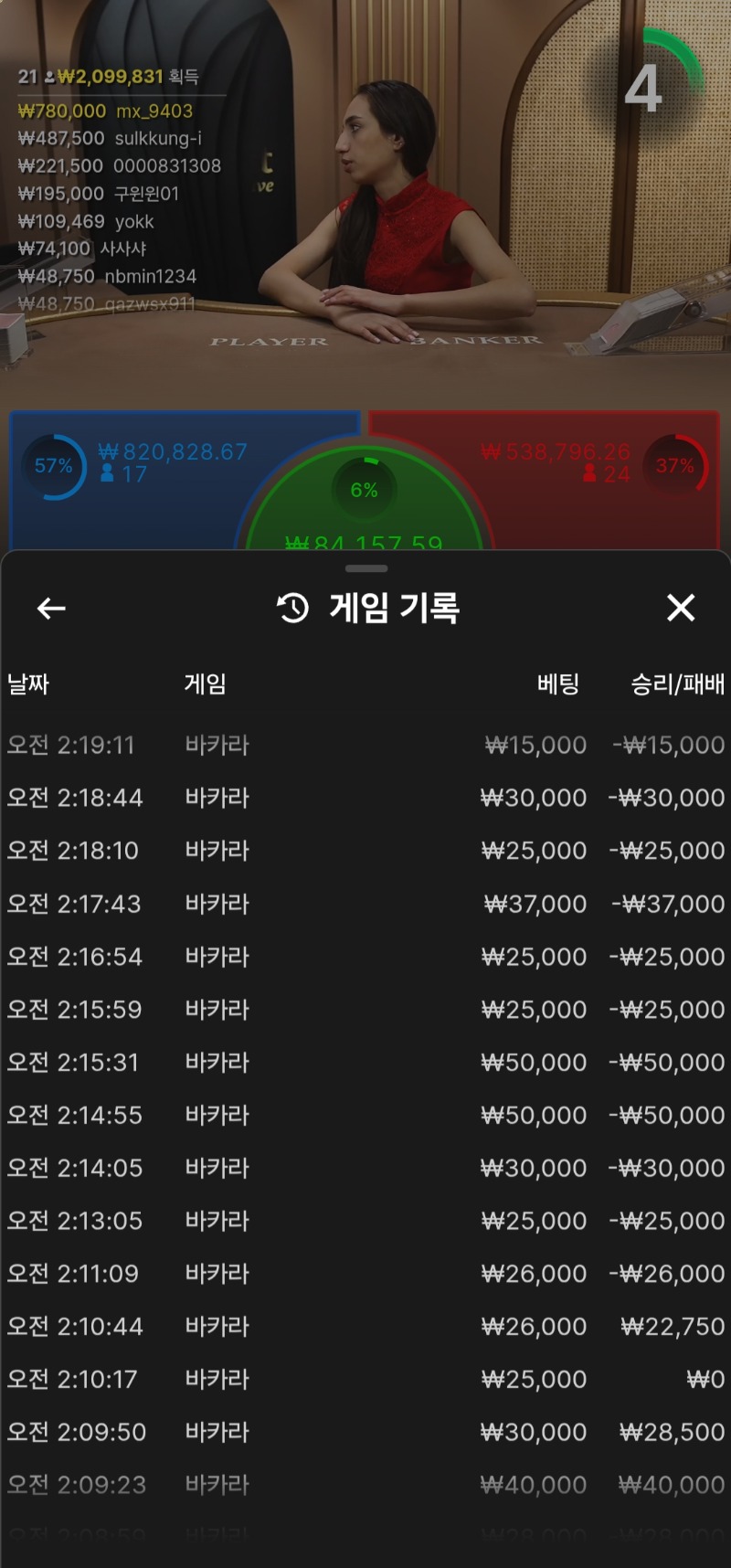Image resolution: width=731 pixels, height=1568 pixels.
Task: Open the 오전 2:10:44 record with ₩22,750 win
Action: pyautogui.click(x=365, y=1327)
